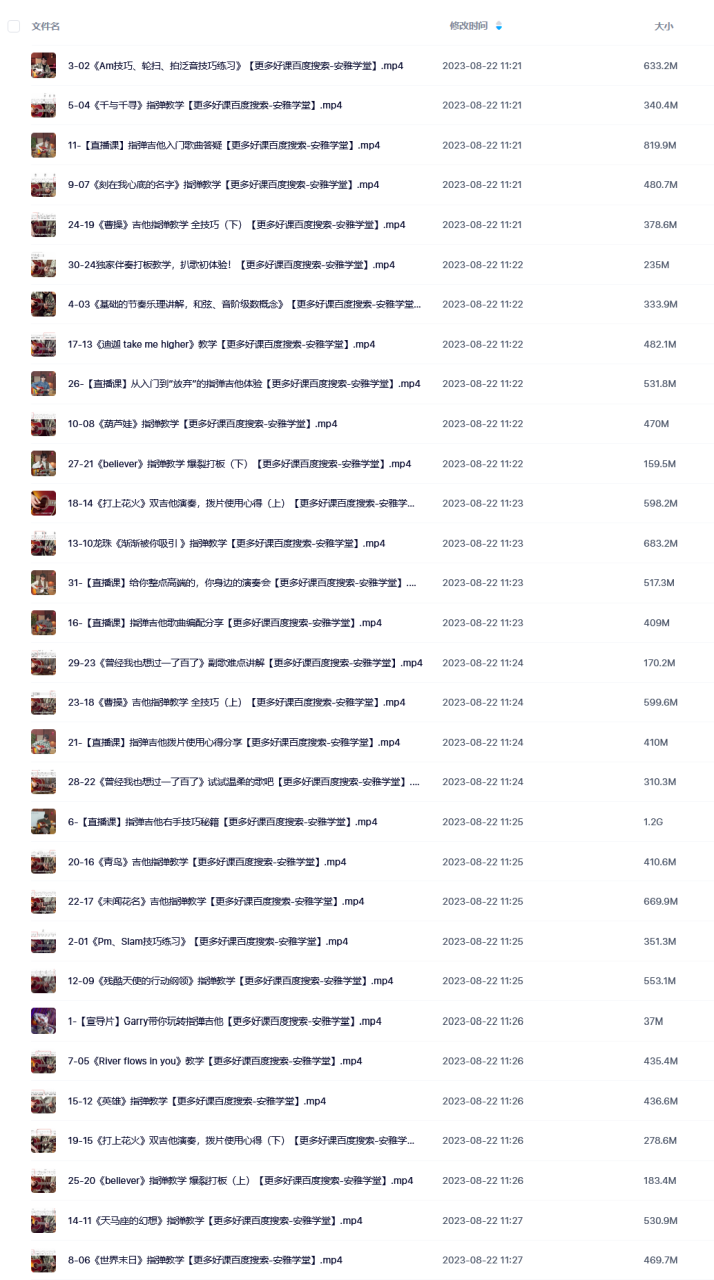Open 17-13《迪迦 take me higher》教学 file

tap(221, 344)
